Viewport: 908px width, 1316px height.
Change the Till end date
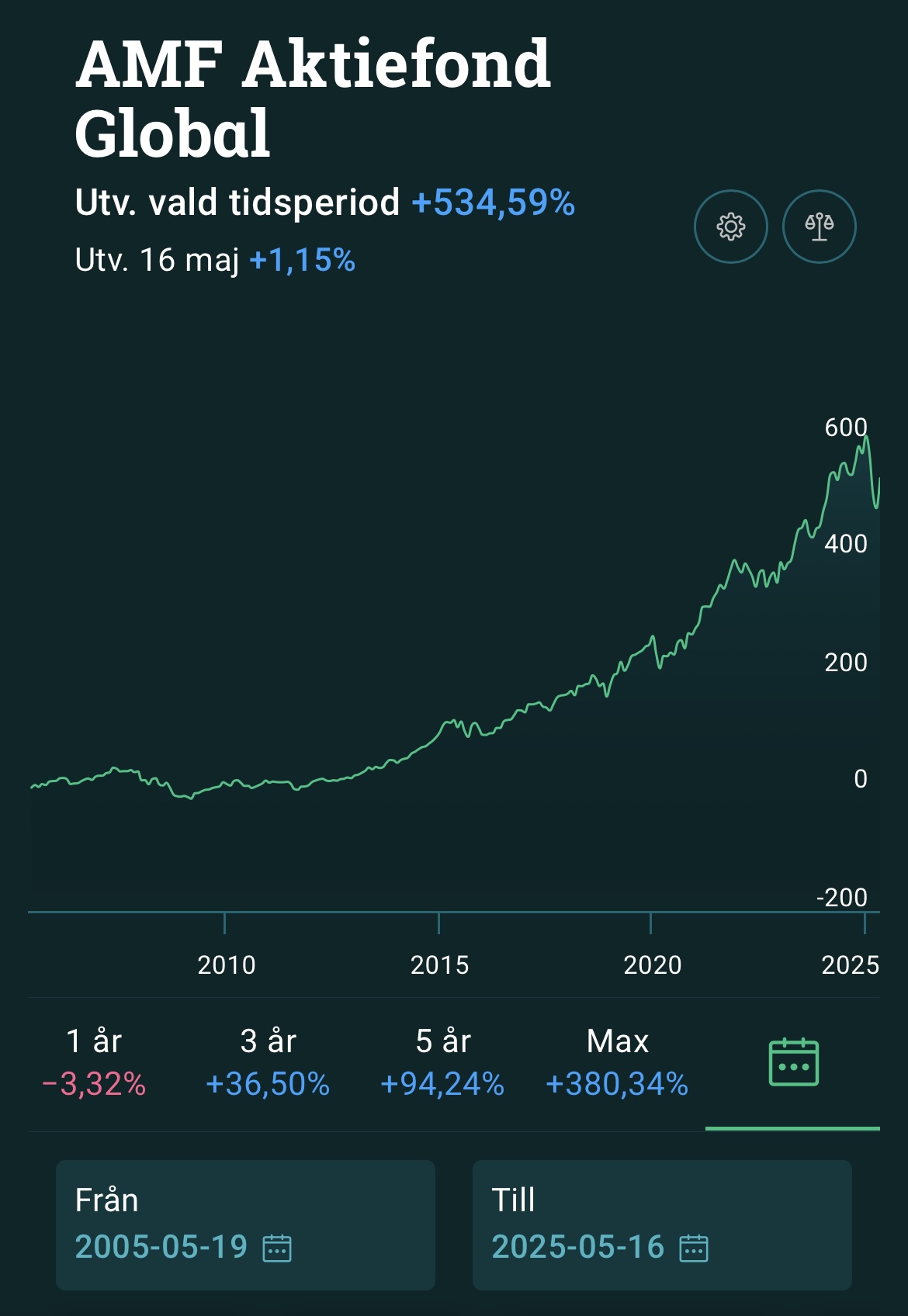(662, 1225)
